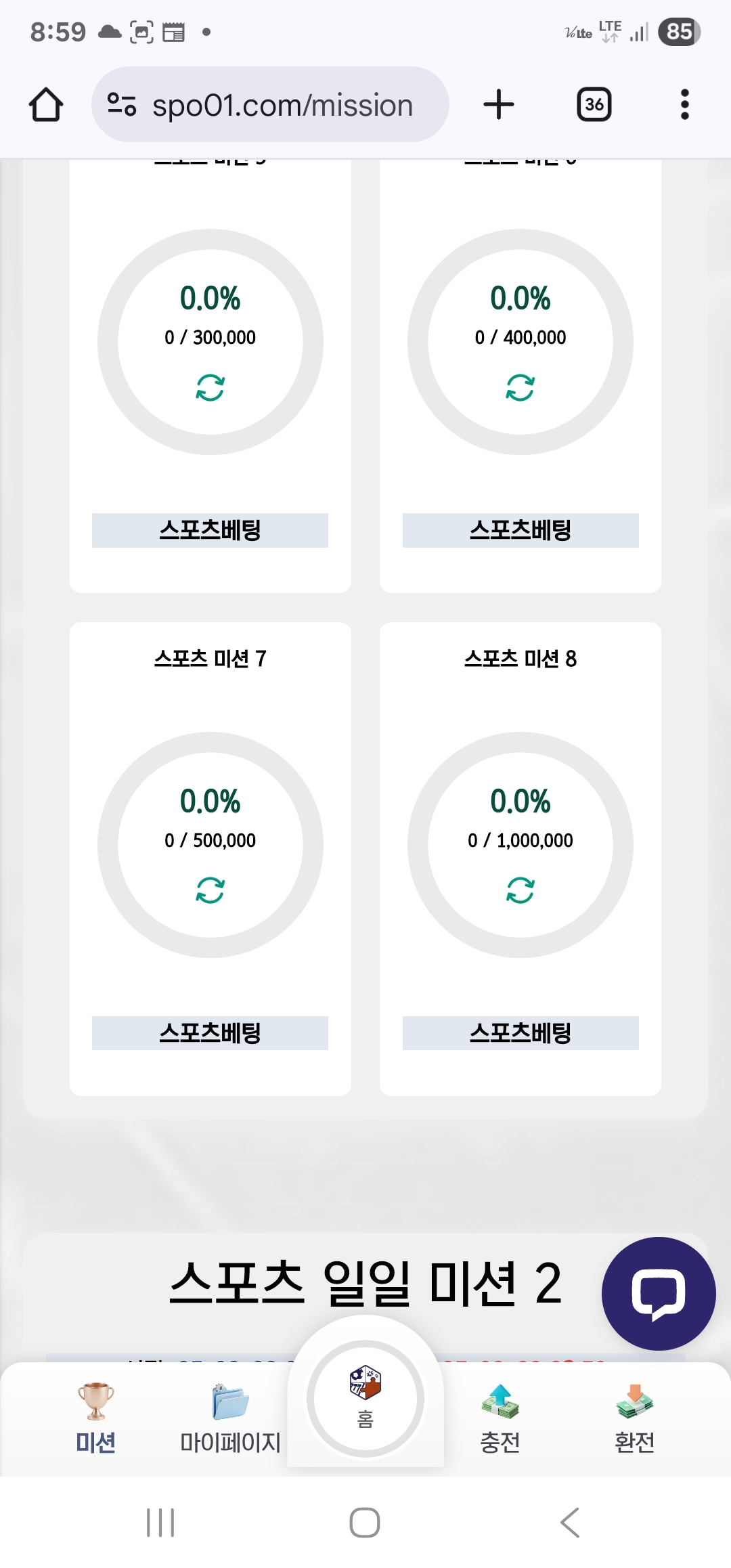Tap 스포츠베팅 button in 스포츠 미션 8

click(x=520, y=1033)
